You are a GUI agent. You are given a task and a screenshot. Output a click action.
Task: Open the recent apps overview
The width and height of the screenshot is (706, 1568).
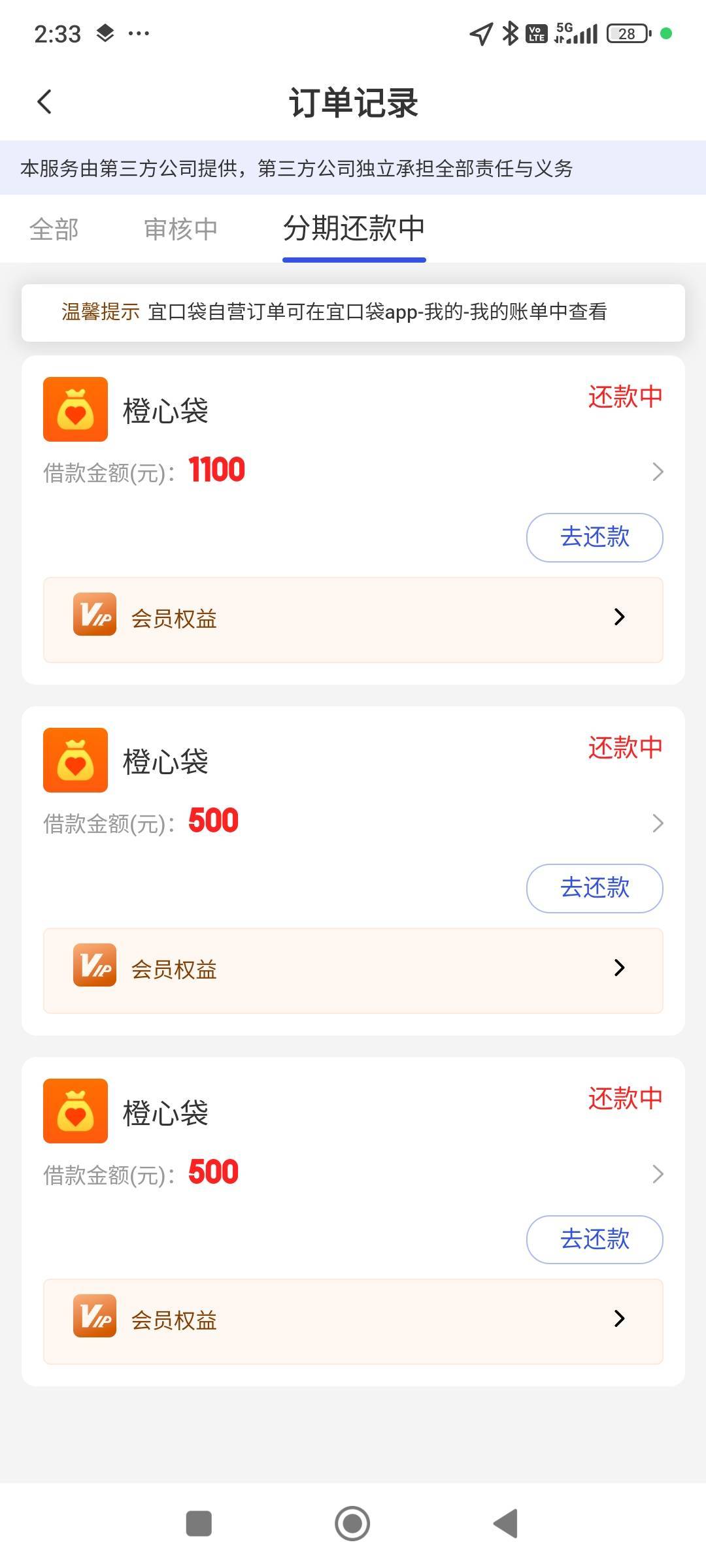click(x=199, y=1524)
